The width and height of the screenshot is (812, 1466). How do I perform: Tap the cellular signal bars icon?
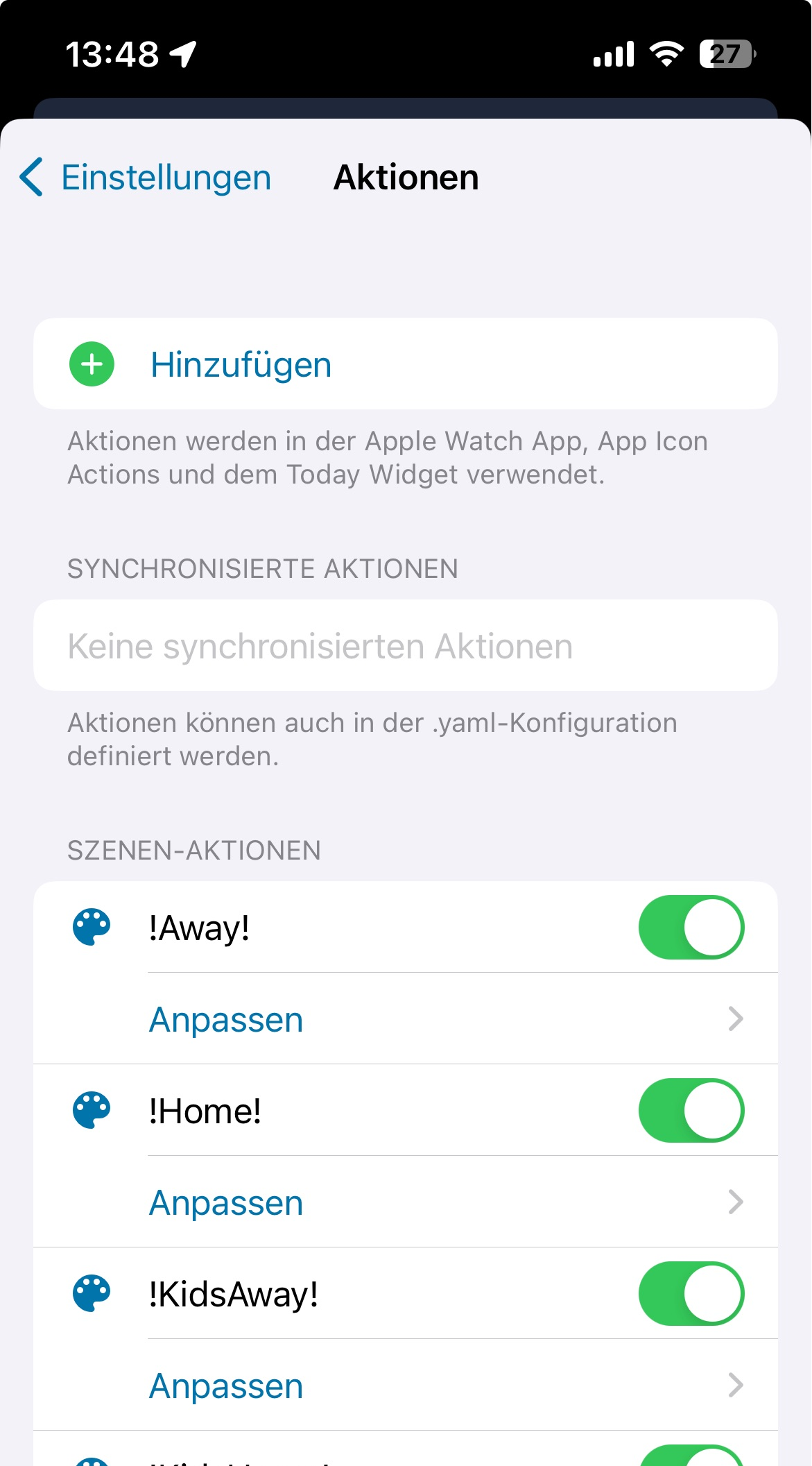pos(613,53)
